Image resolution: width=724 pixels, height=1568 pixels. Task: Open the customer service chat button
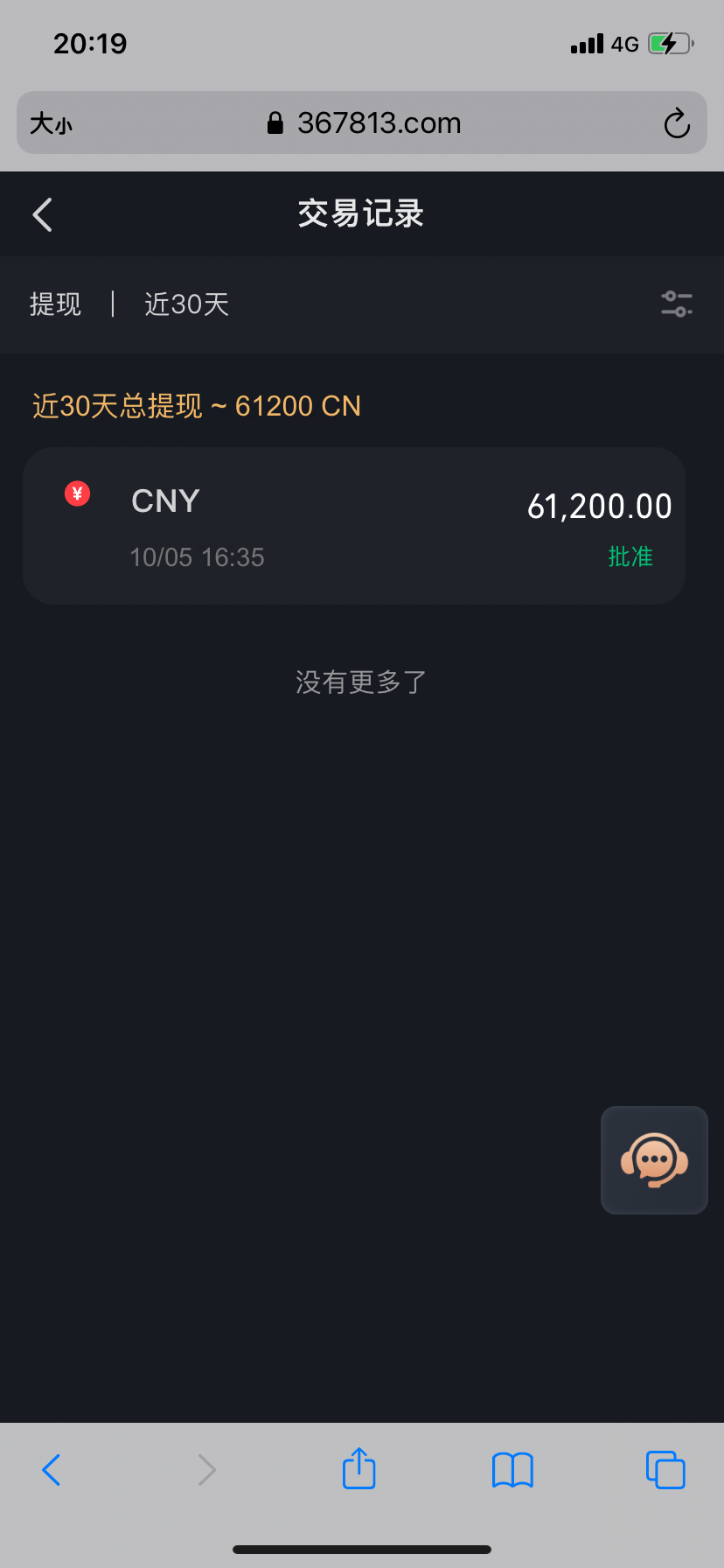(654, 1160)
